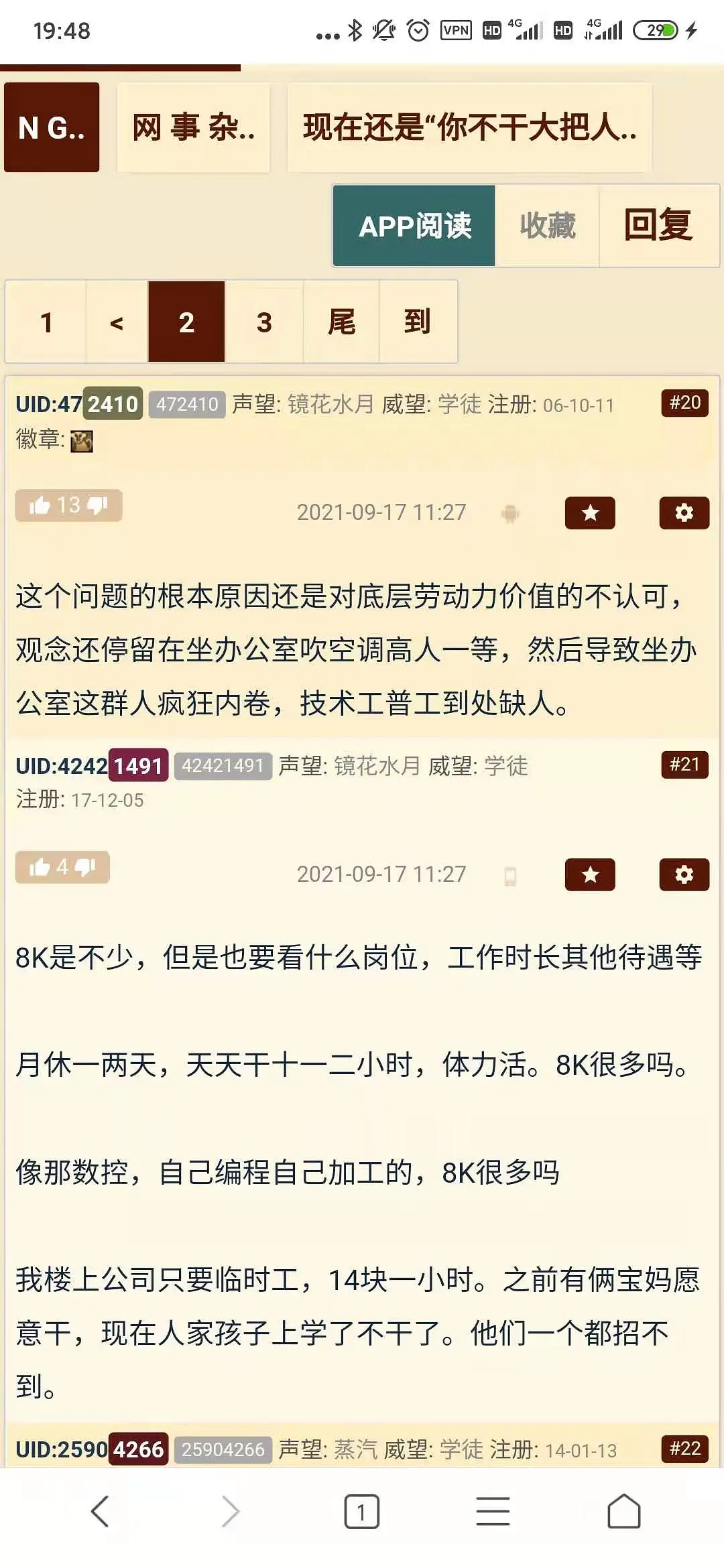Screen dimensions: 724x1568
Task: Go to previous page arrow
Action: pos(117,322)
